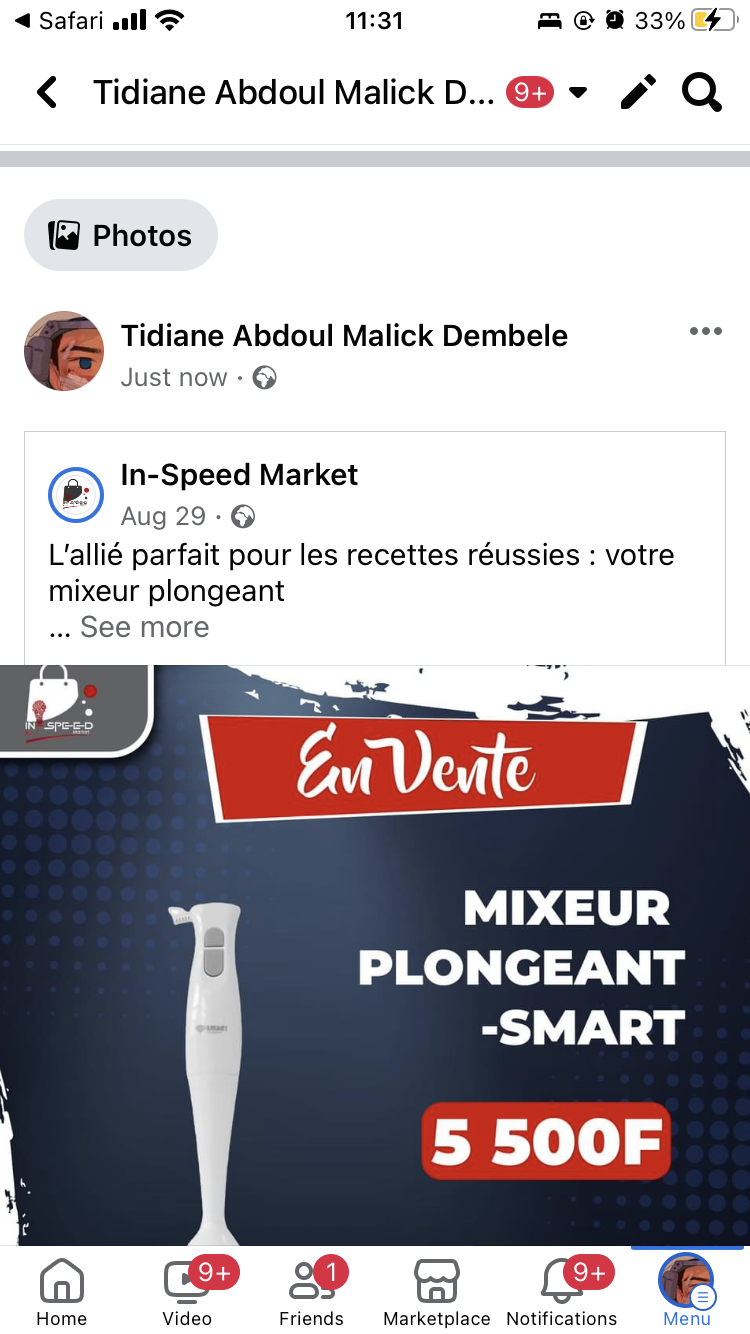Viewport: 750px width, 1334px height.
Task: View the Mixeur Plongeant post image
Action: point(375,955)
